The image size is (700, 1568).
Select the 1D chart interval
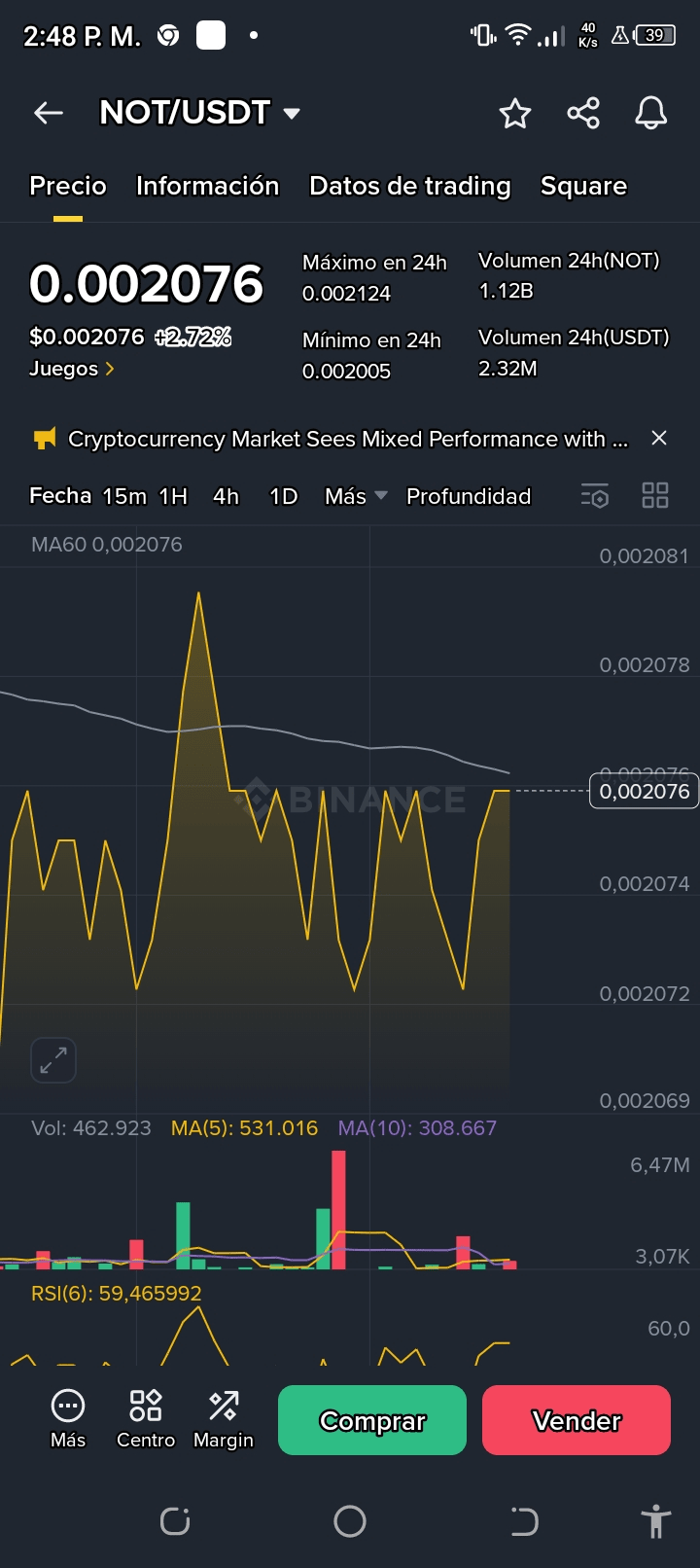pyautogui.click(x=283, y=496)
